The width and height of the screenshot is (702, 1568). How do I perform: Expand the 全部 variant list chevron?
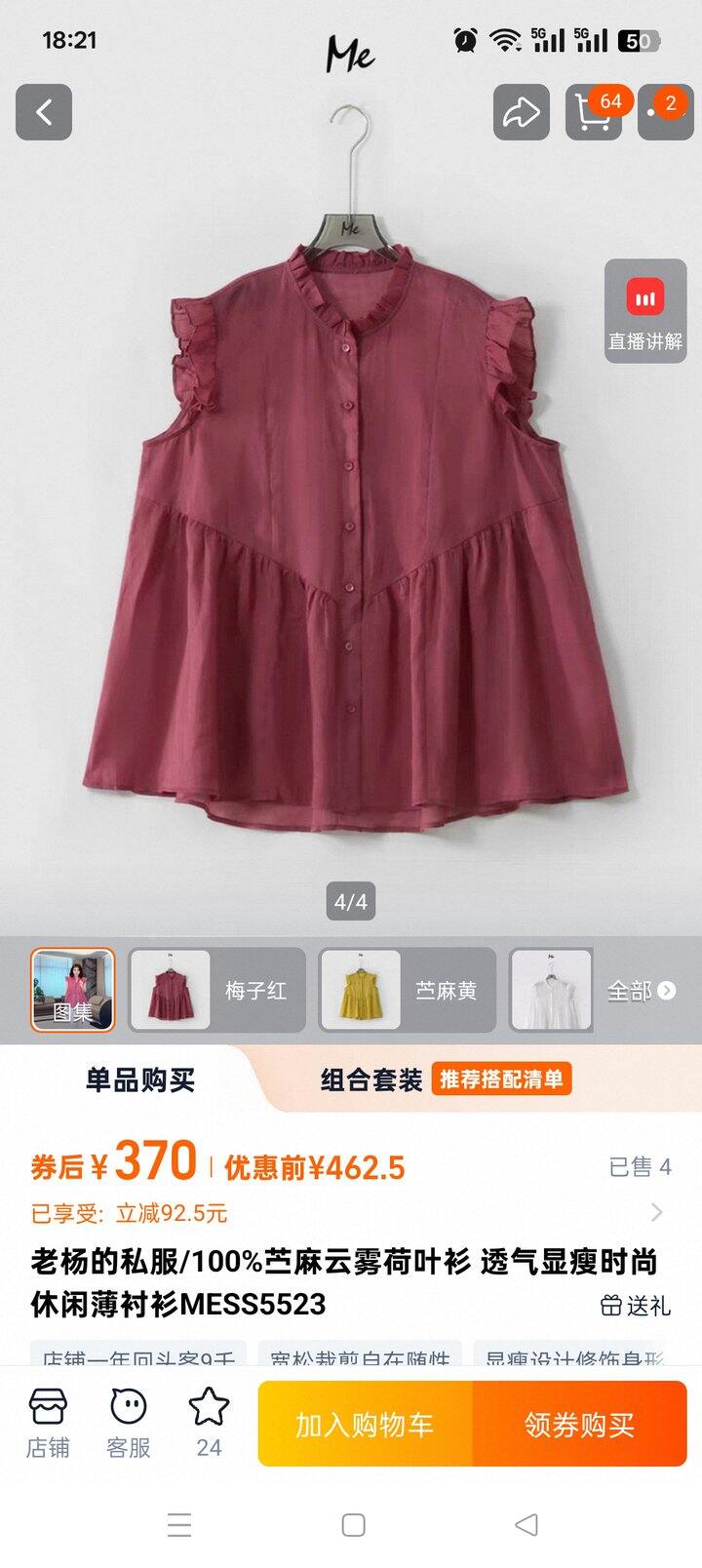click(x=667, y=991)
